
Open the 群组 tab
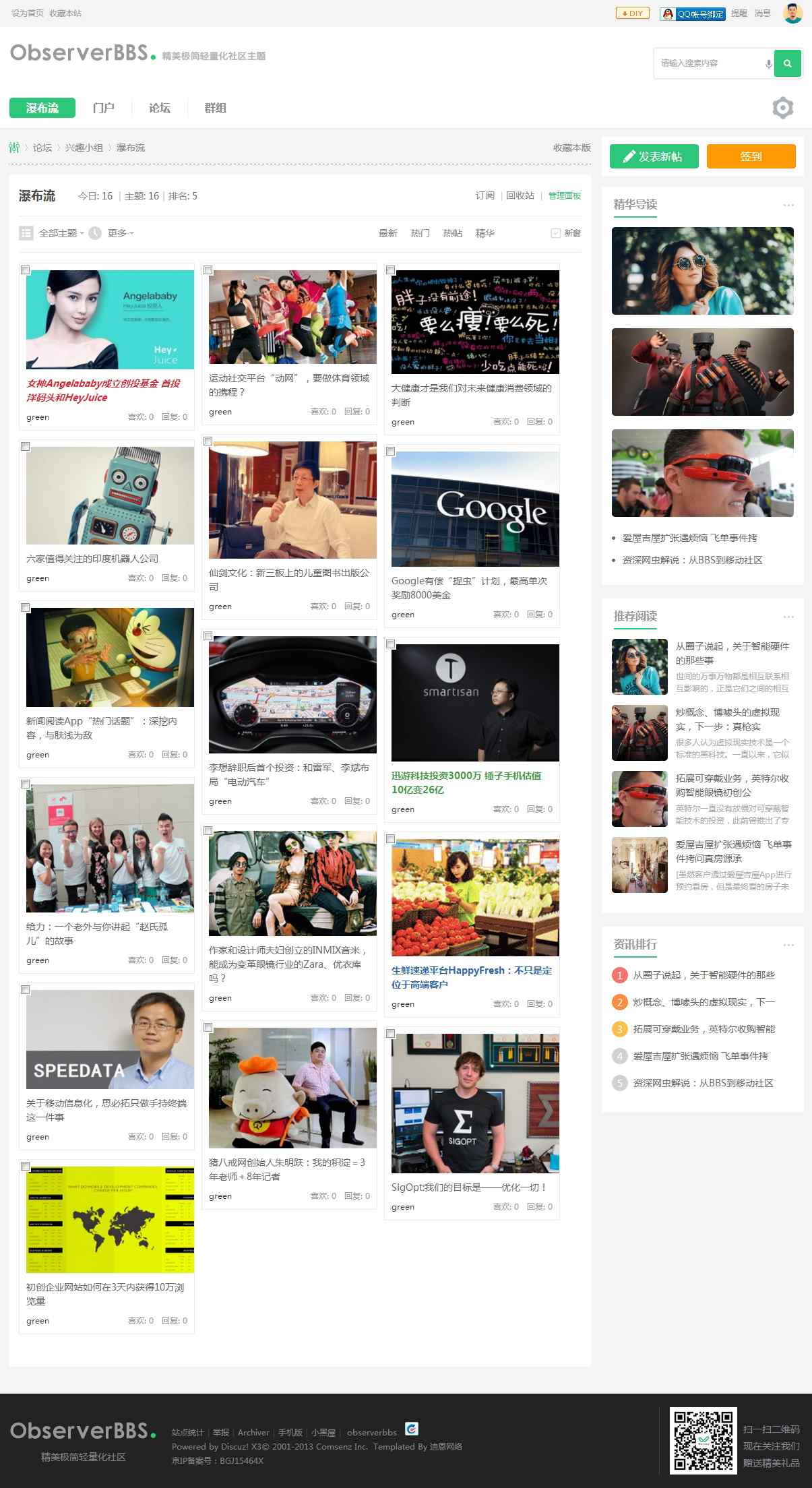click(215, 108)
